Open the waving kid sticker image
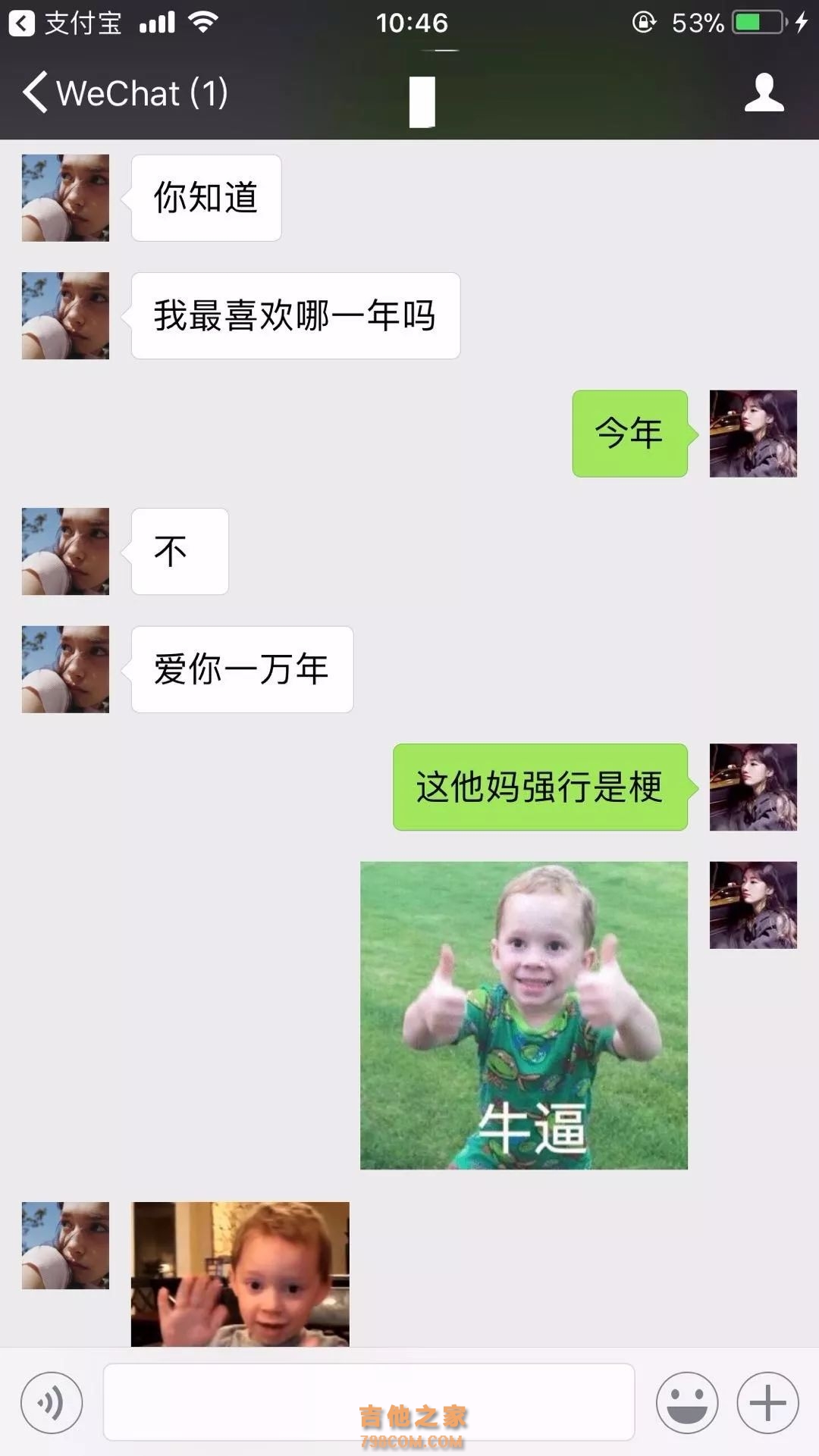Viewport: 819px width, 1456px height. (240, 1273)
